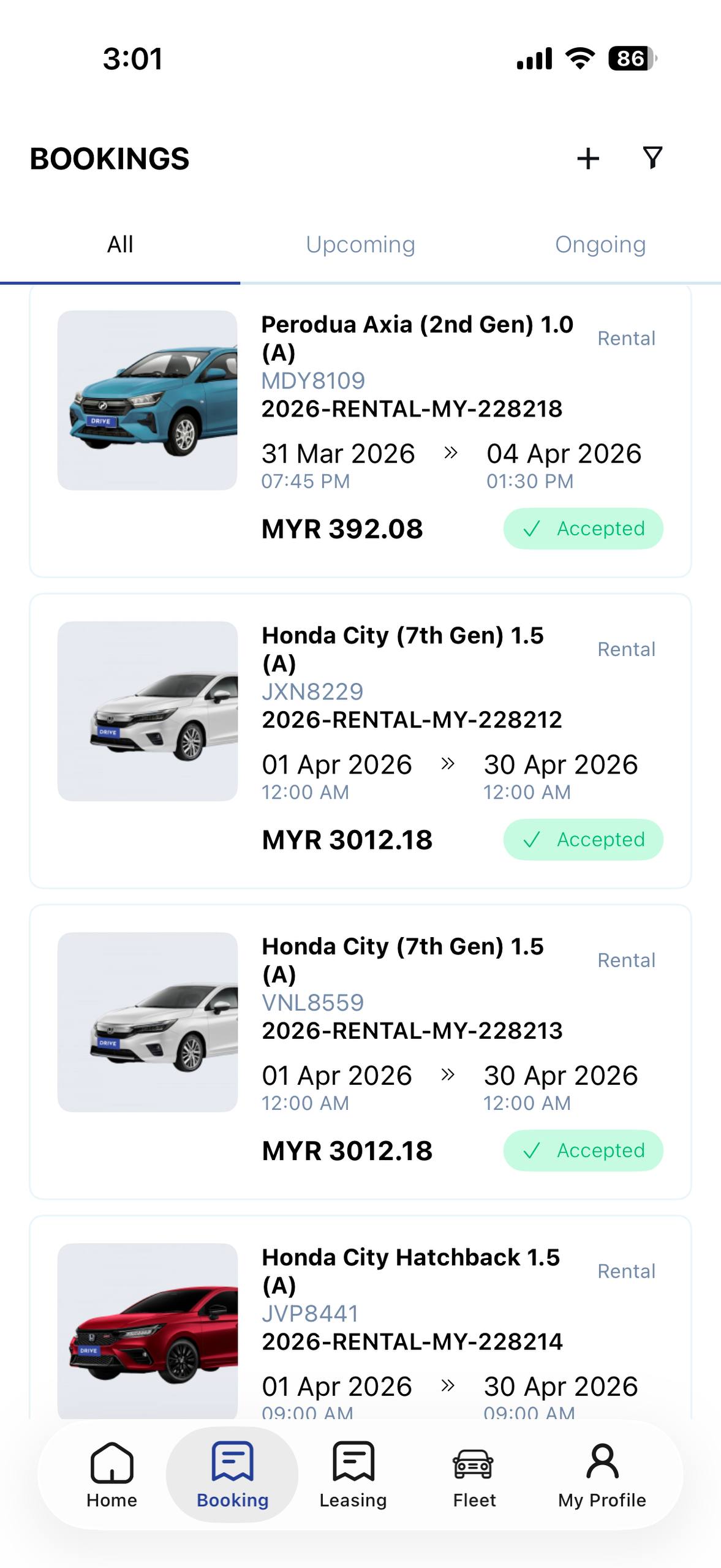Open booking reference 2026-RENTAL-MY-228218

tap(412, 409)
